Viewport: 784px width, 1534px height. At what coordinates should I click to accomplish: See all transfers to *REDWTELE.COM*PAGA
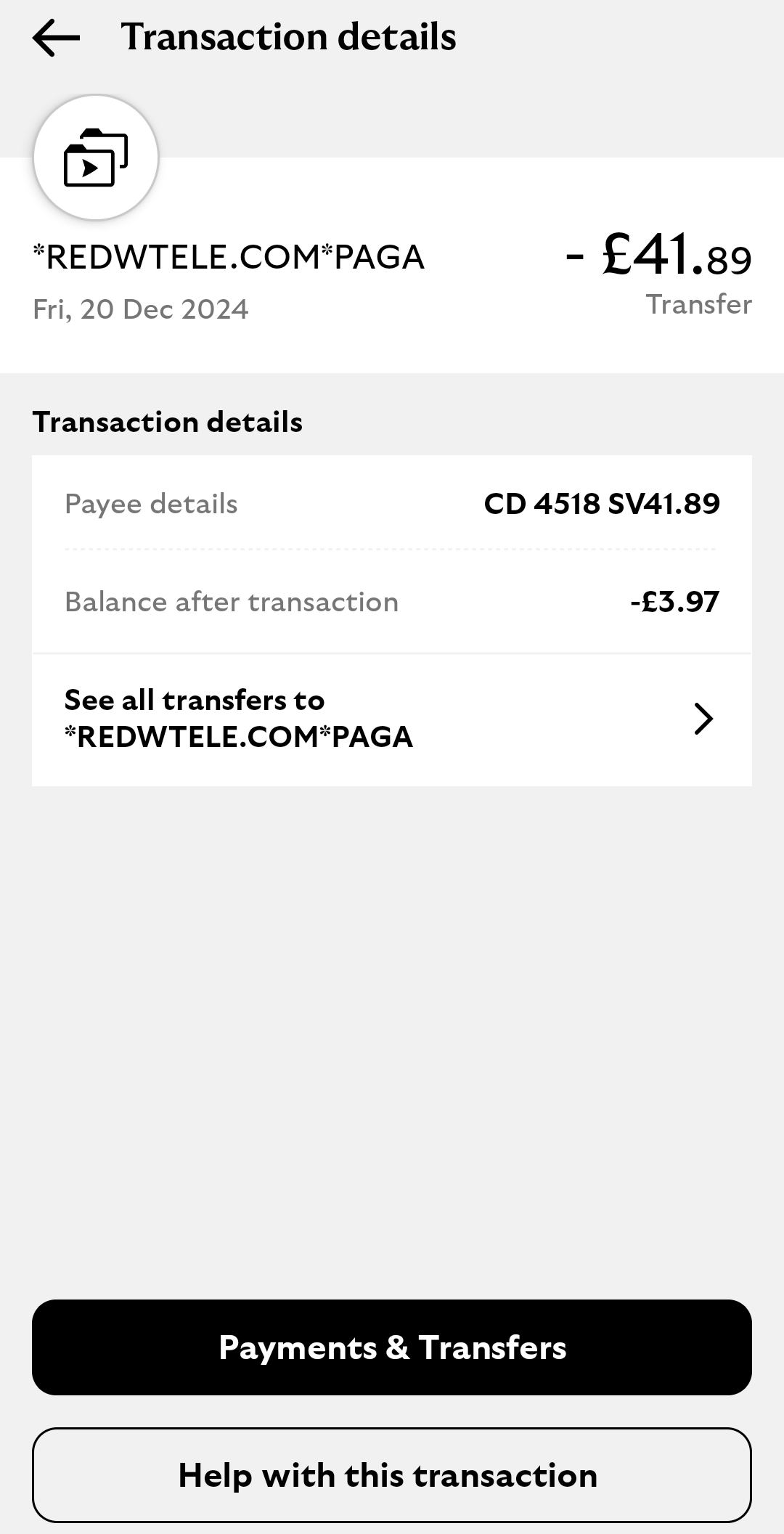coord(391,719)
